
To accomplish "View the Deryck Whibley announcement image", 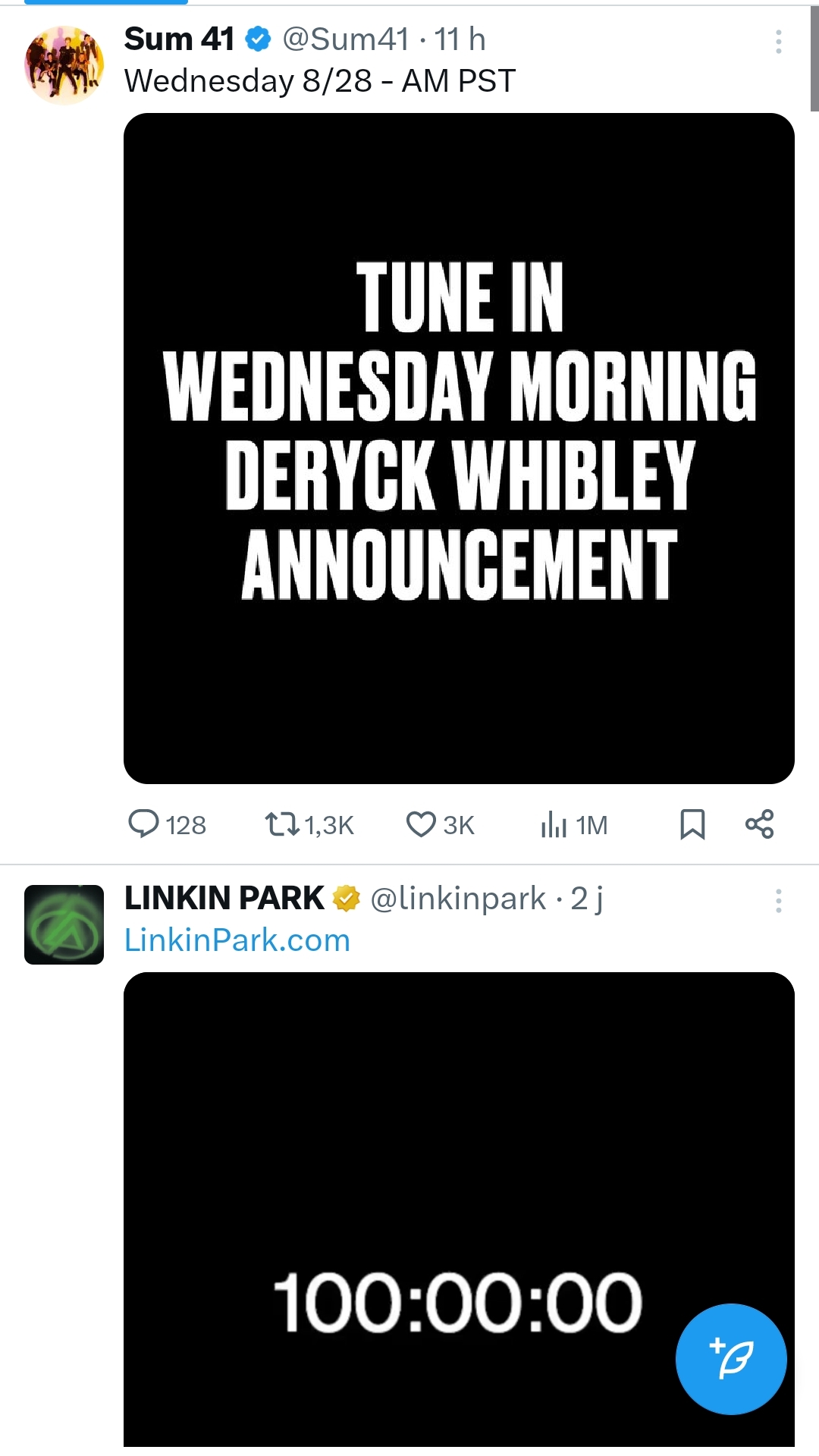I will tap(459, 447).
